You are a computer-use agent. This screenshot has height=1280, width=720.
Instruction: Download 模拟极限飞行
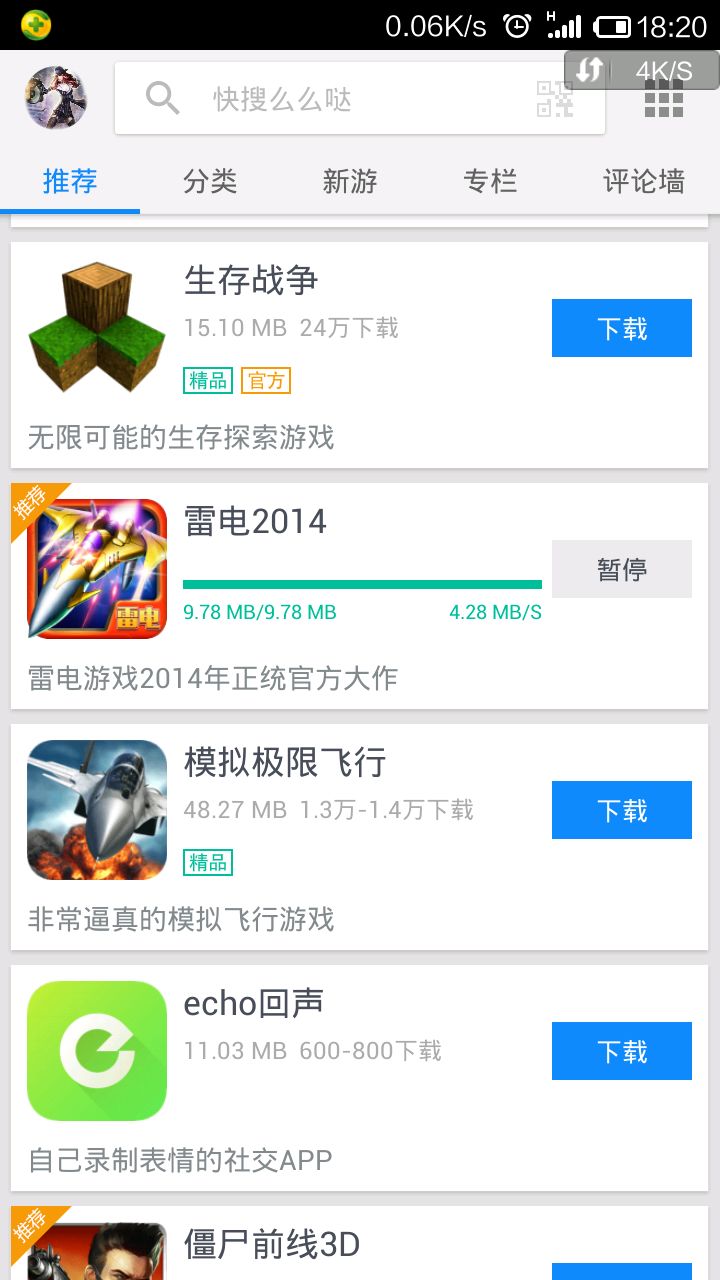click(x=621, y=810)
